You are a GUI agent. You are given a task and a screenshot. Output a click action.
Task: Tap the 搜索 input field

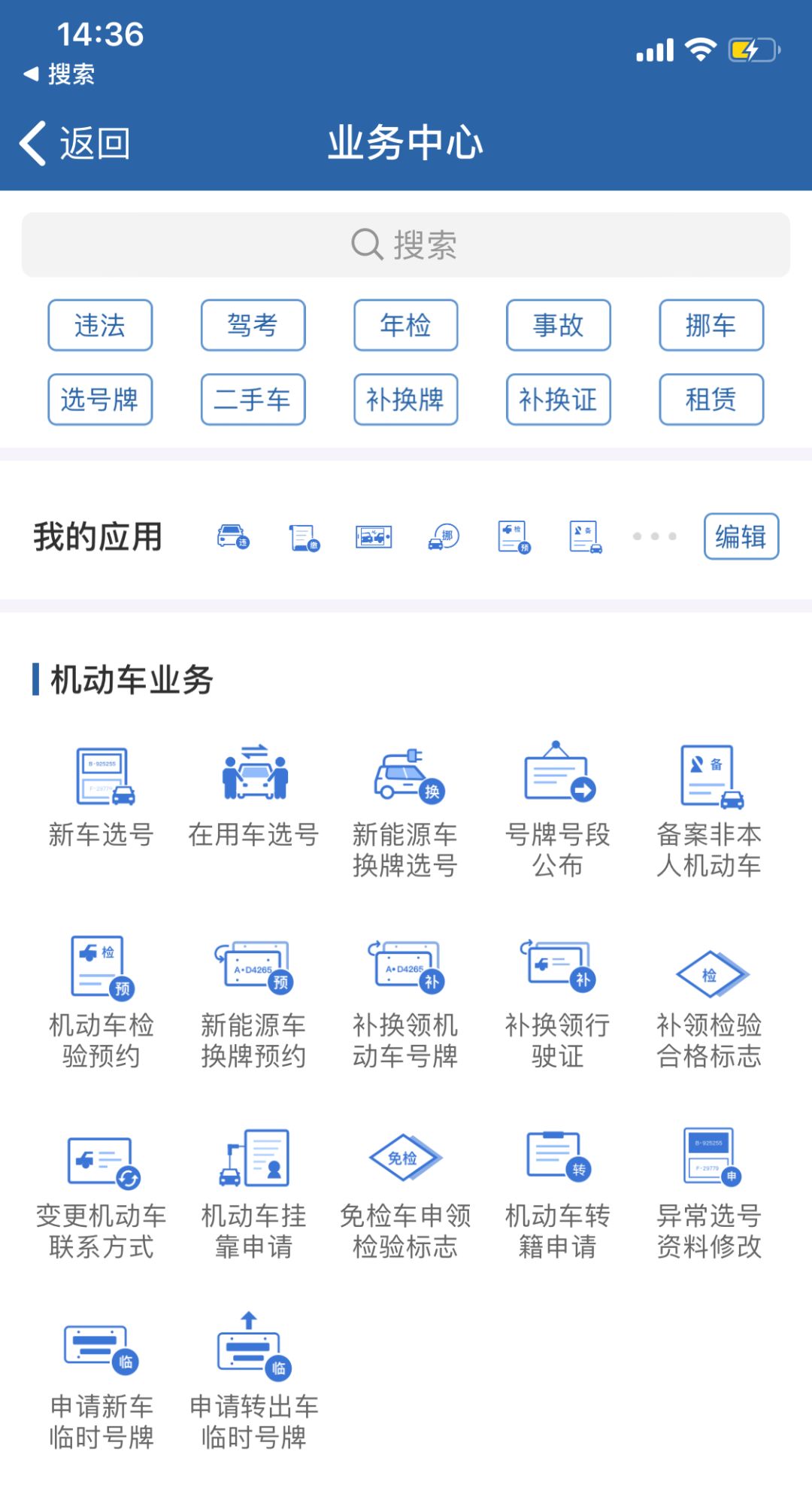pyautogui.click(x=406, y=243)
